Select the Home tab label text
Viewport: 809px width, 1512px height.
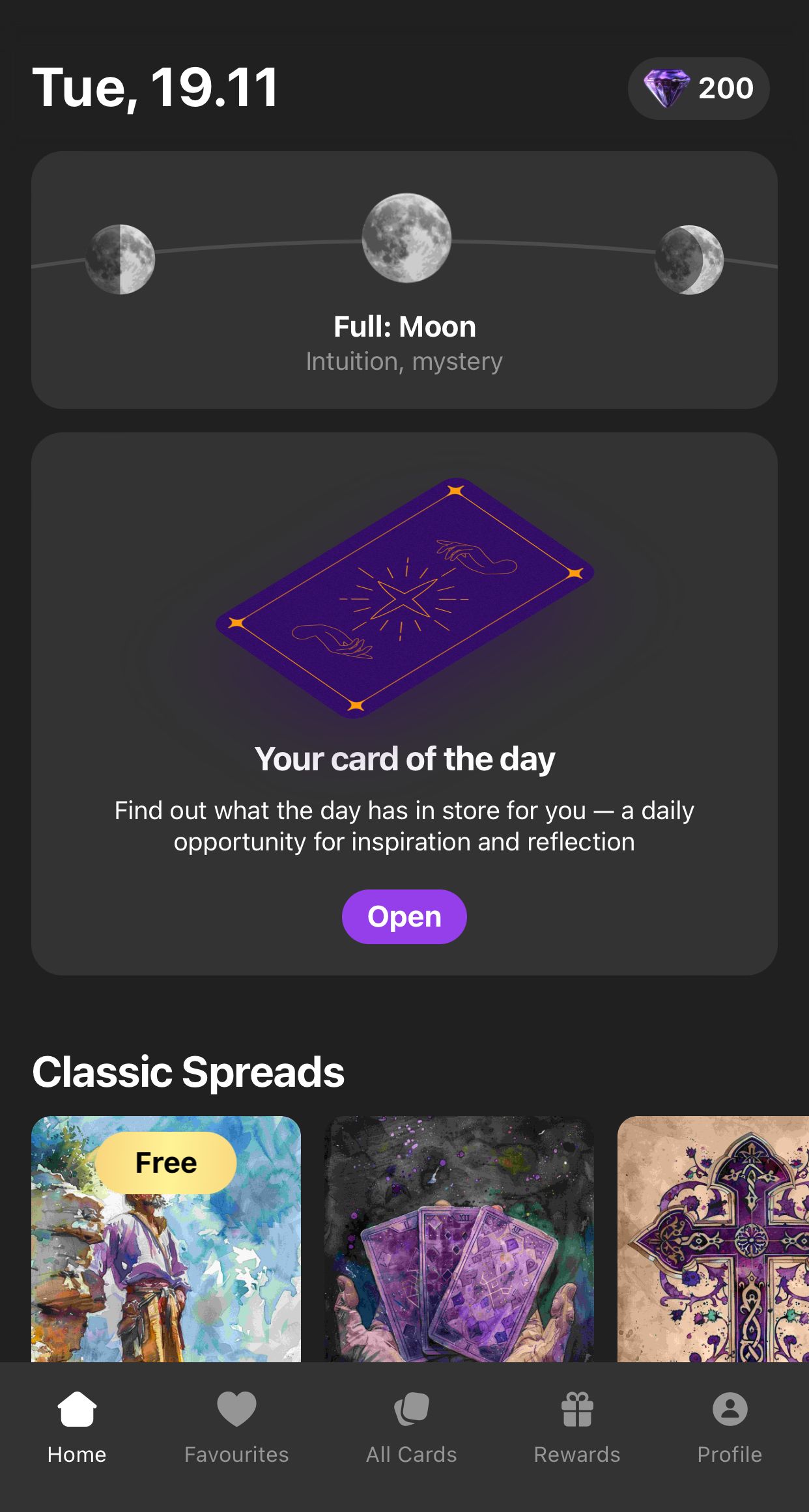76,1454
